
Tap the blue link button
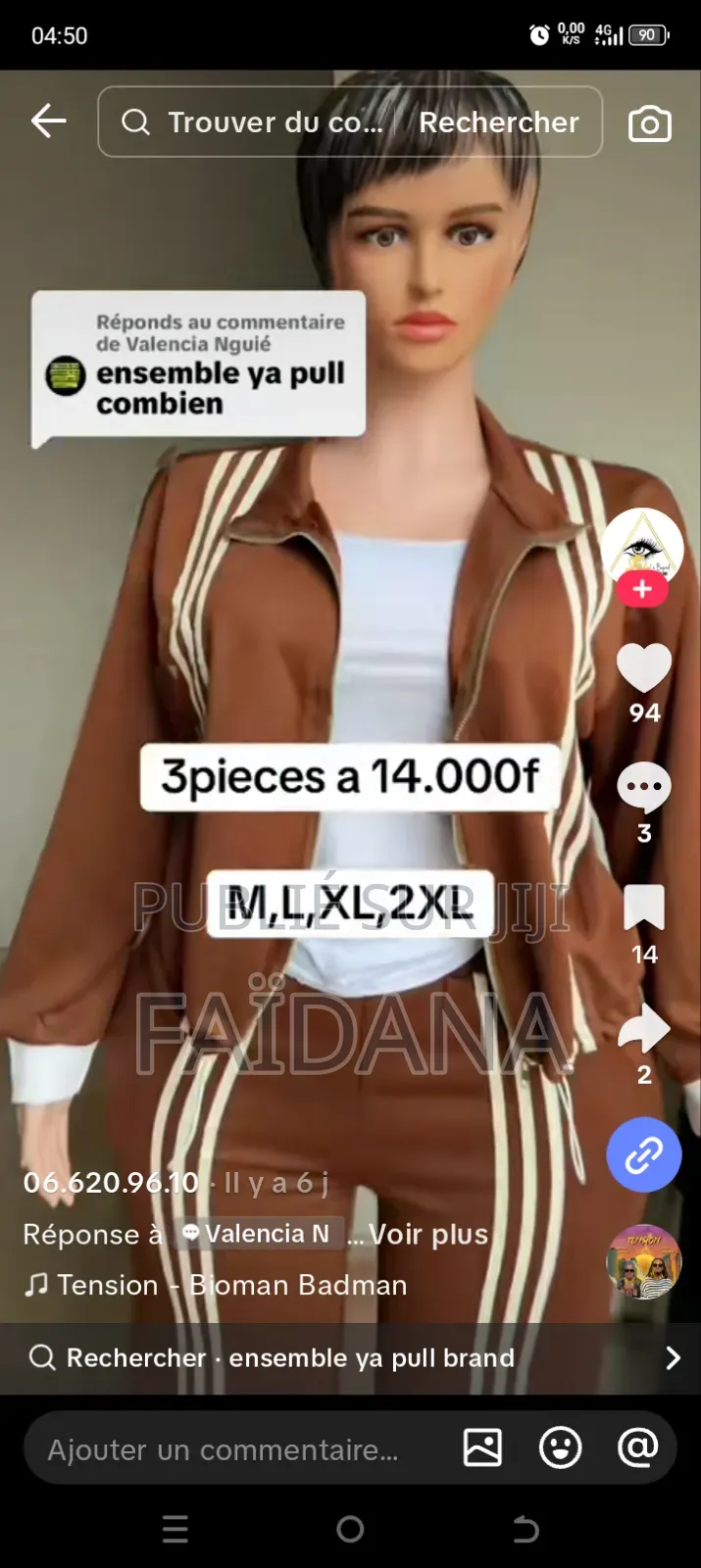644,1154
